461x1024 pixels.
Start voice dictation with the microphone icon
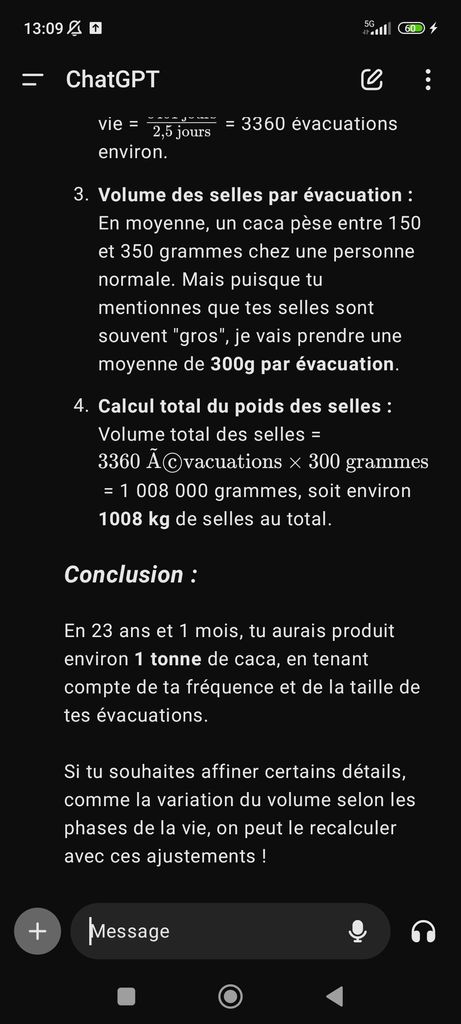pyautogui.click(x=357, y=931)
